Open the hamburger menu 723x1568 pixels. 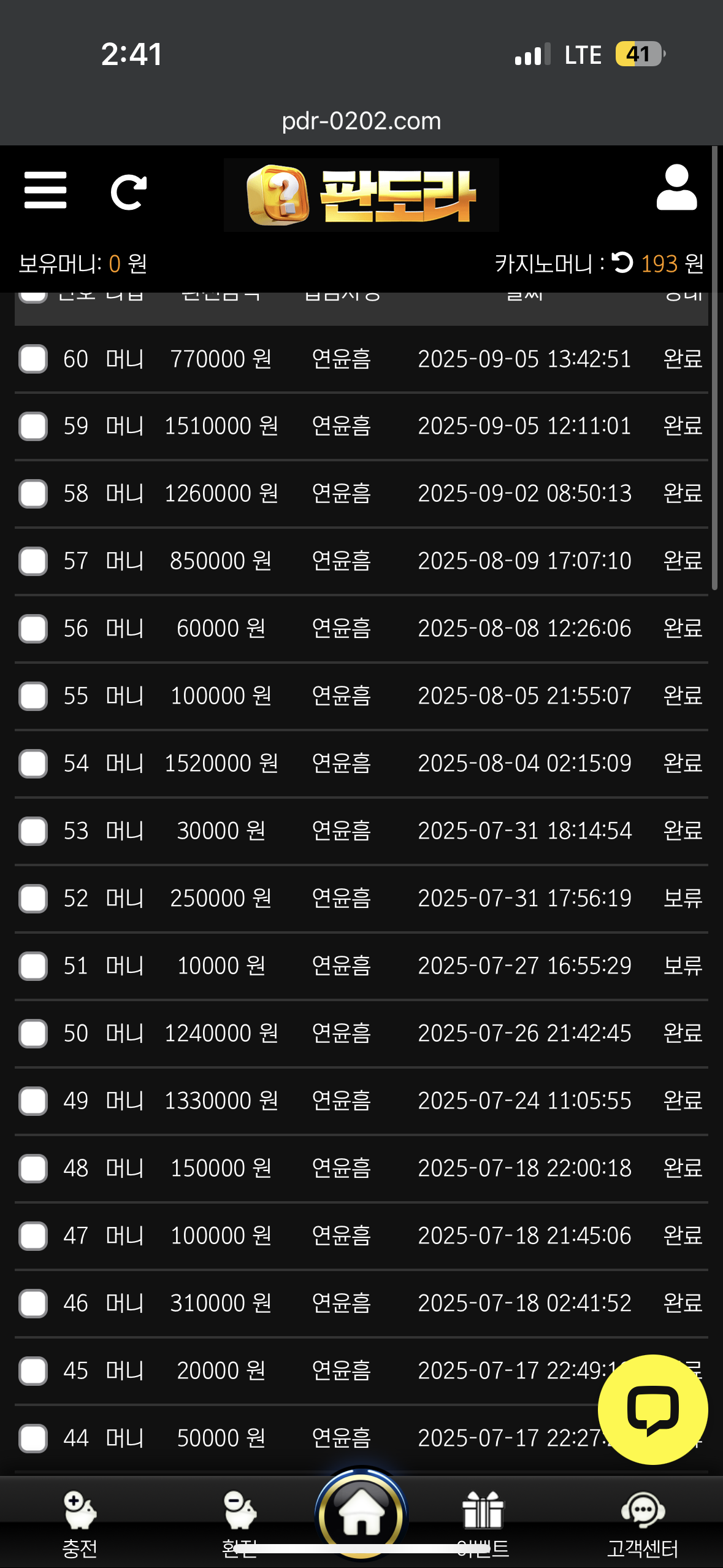pos(45,190)
